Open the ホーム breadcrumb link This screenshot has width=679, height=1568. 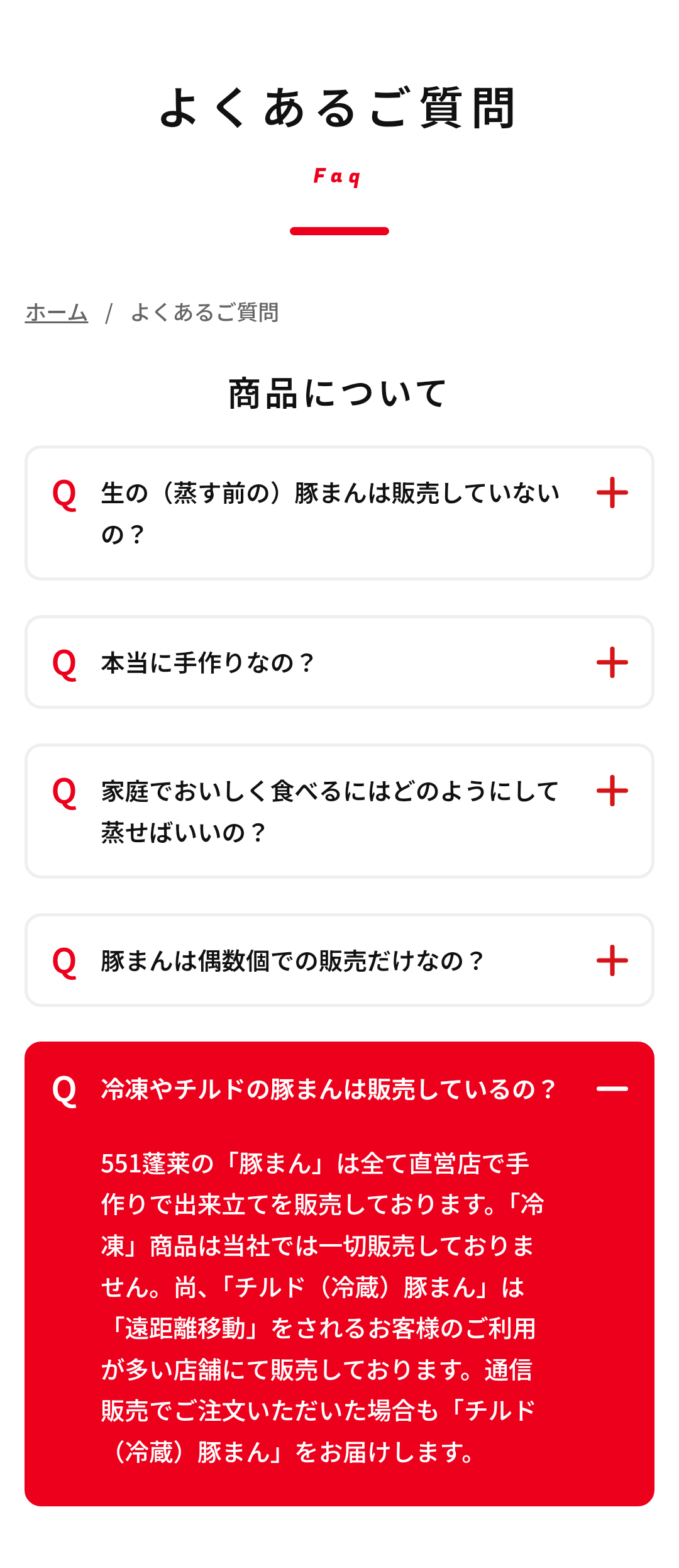click(x=57, y=313)
